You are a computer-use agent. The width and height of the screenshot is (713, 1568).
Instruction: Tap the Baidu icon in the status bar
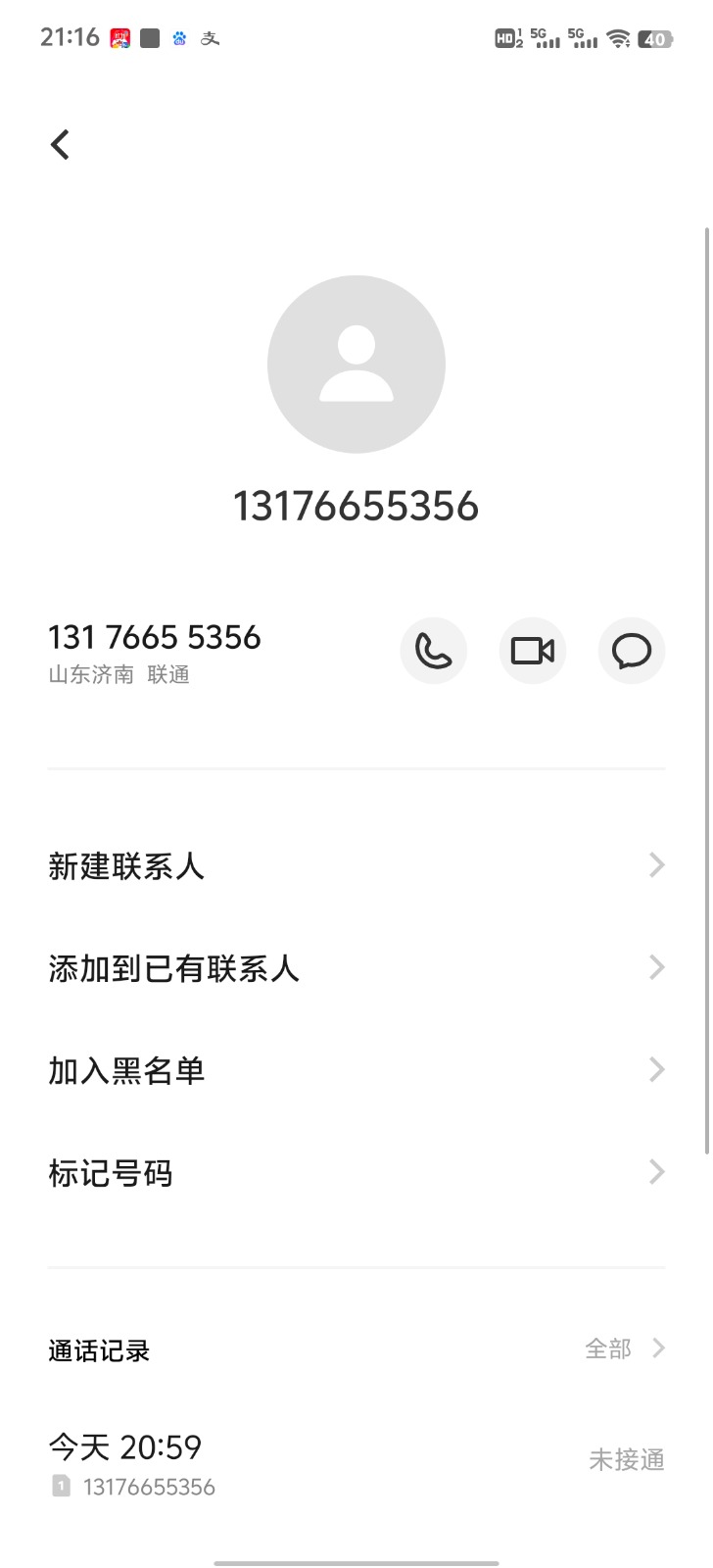(x=179, y=37)
